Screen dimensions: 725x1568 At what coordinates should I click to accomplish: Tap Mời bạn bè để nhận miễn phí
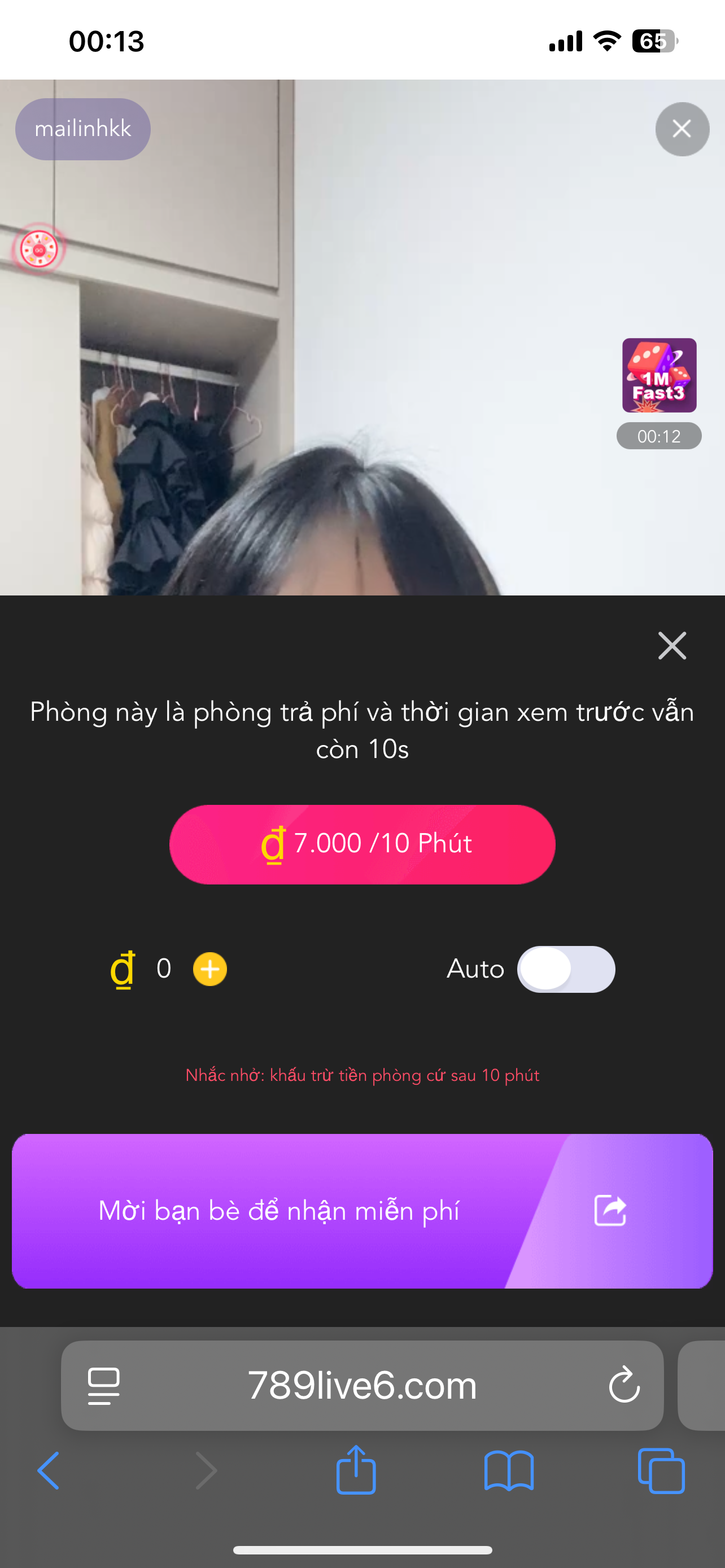coord(362,1211)
